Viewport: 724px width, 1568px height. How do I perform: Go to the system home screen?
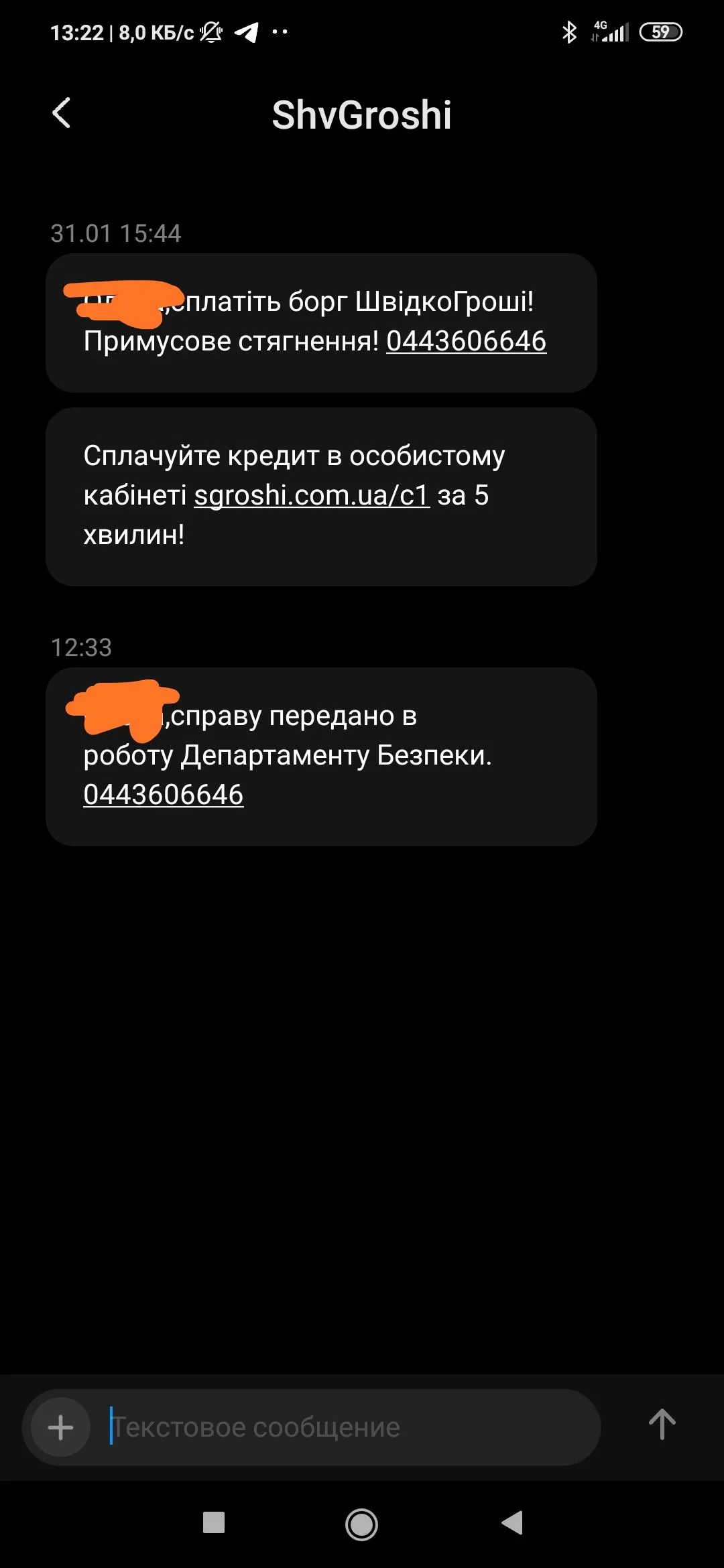click(361, 1524)
